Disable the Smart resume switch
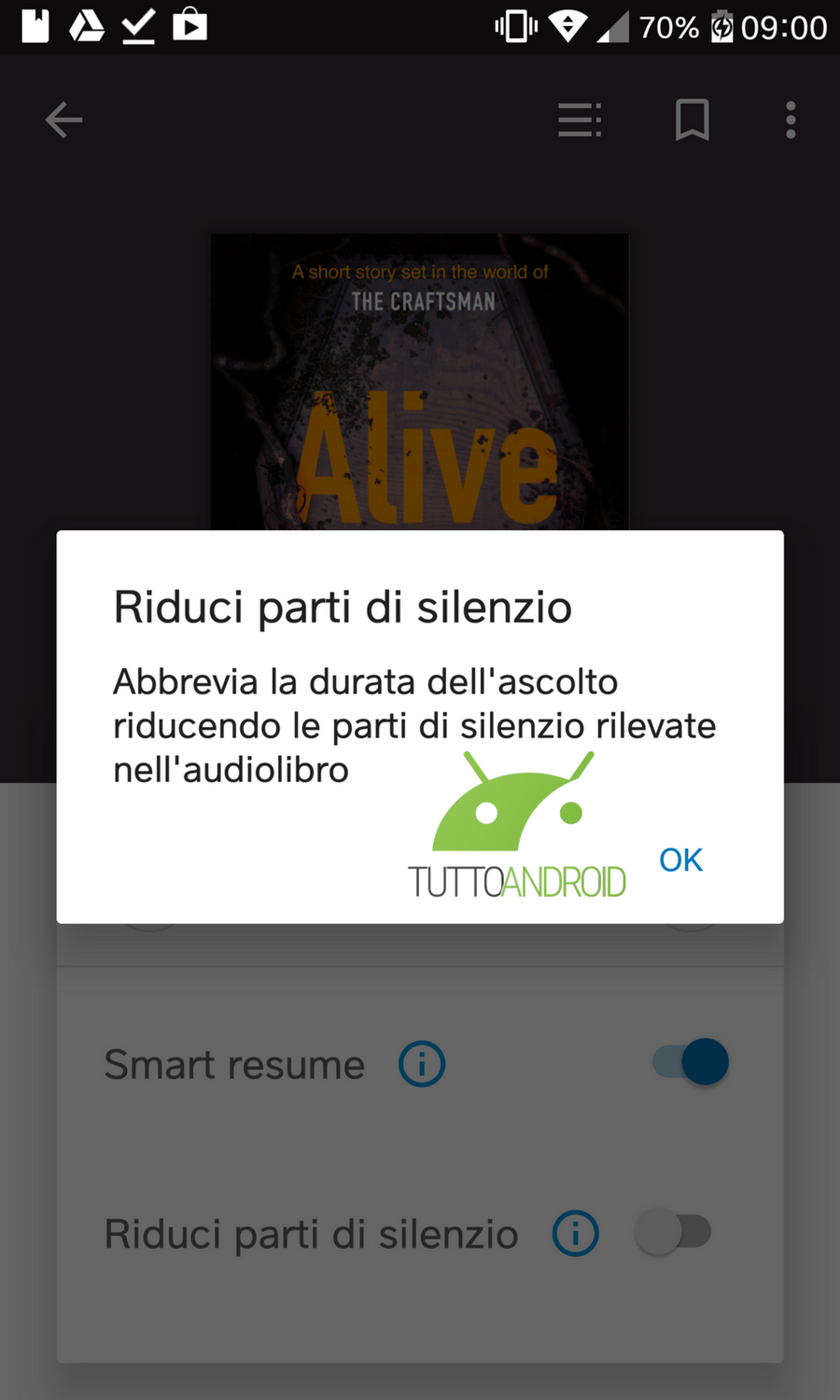840x1400 pixels. (x=692, y=1062)
